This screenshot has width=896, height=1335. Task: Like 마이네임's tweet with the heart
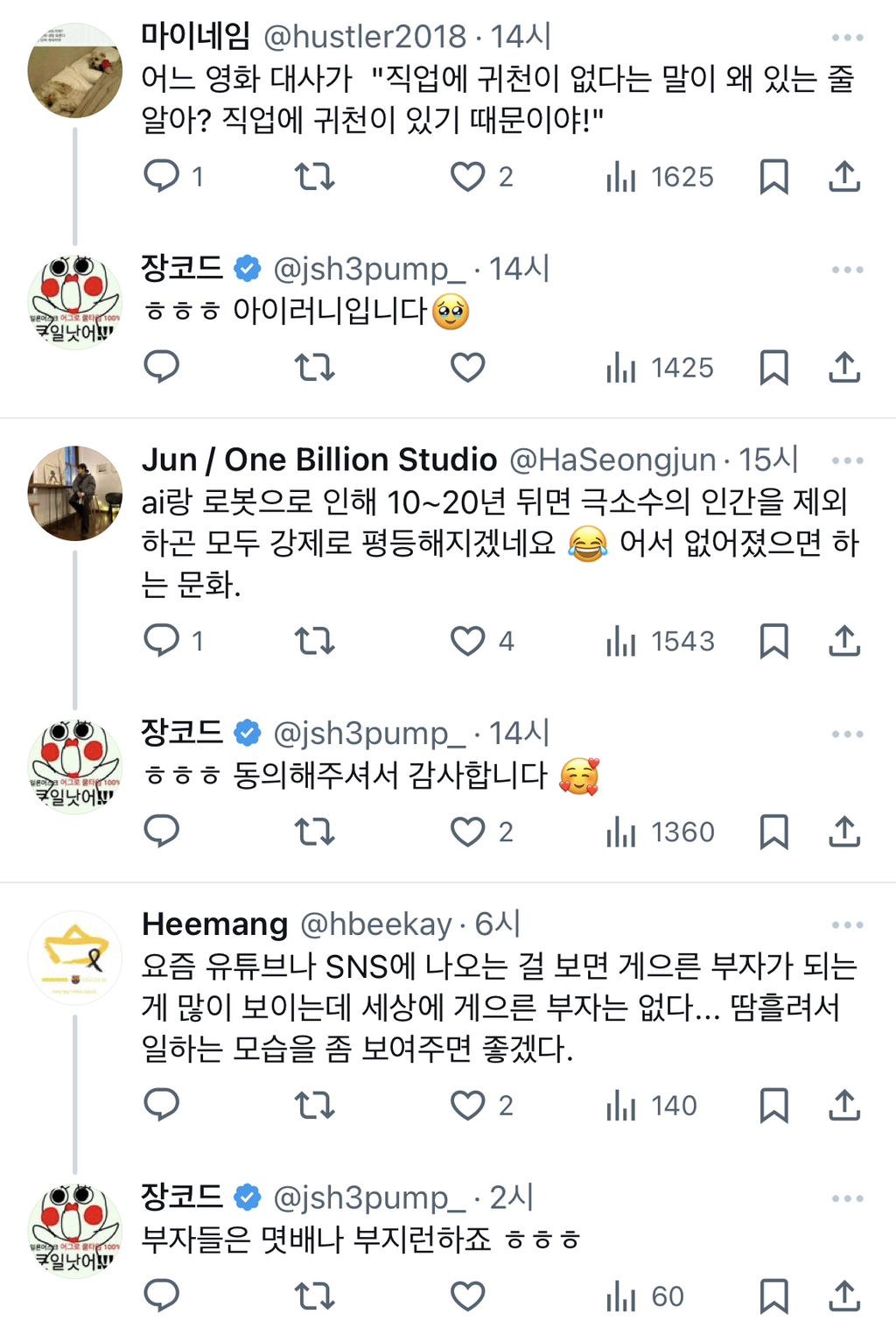click(x=467, y=176)
